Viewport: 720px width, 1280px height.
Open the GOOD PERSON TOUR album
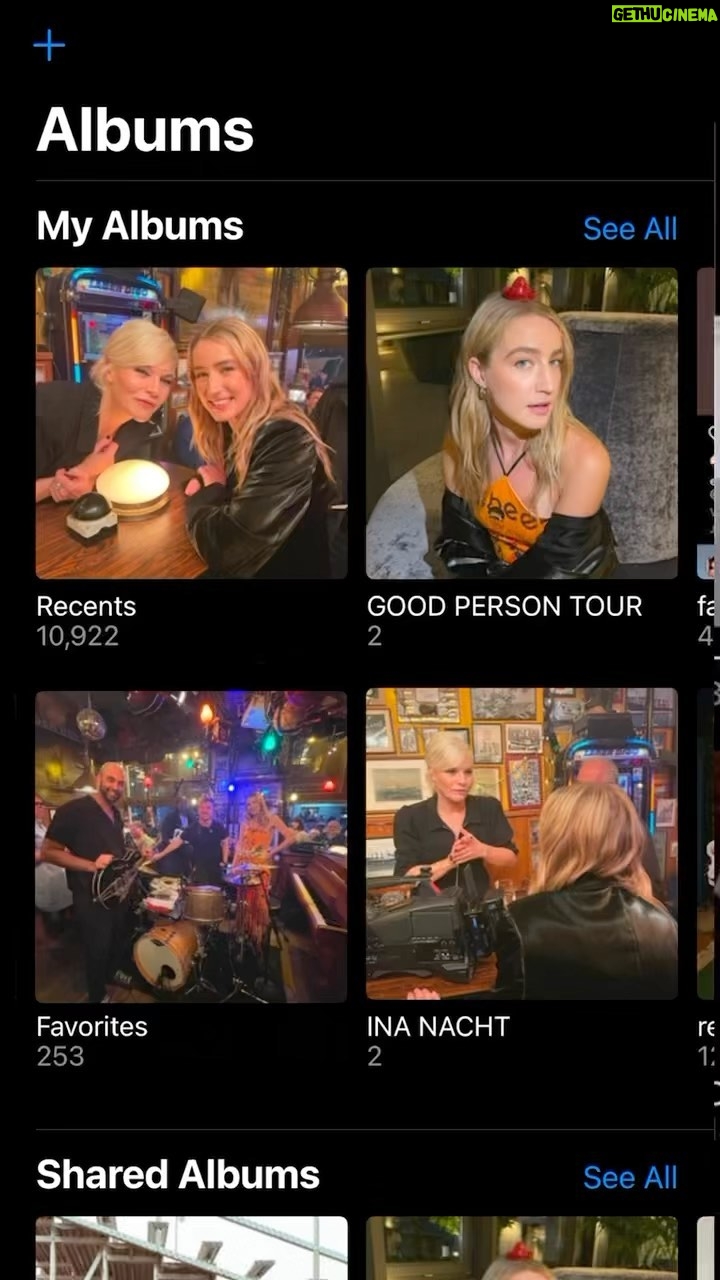tap(522, 423)
